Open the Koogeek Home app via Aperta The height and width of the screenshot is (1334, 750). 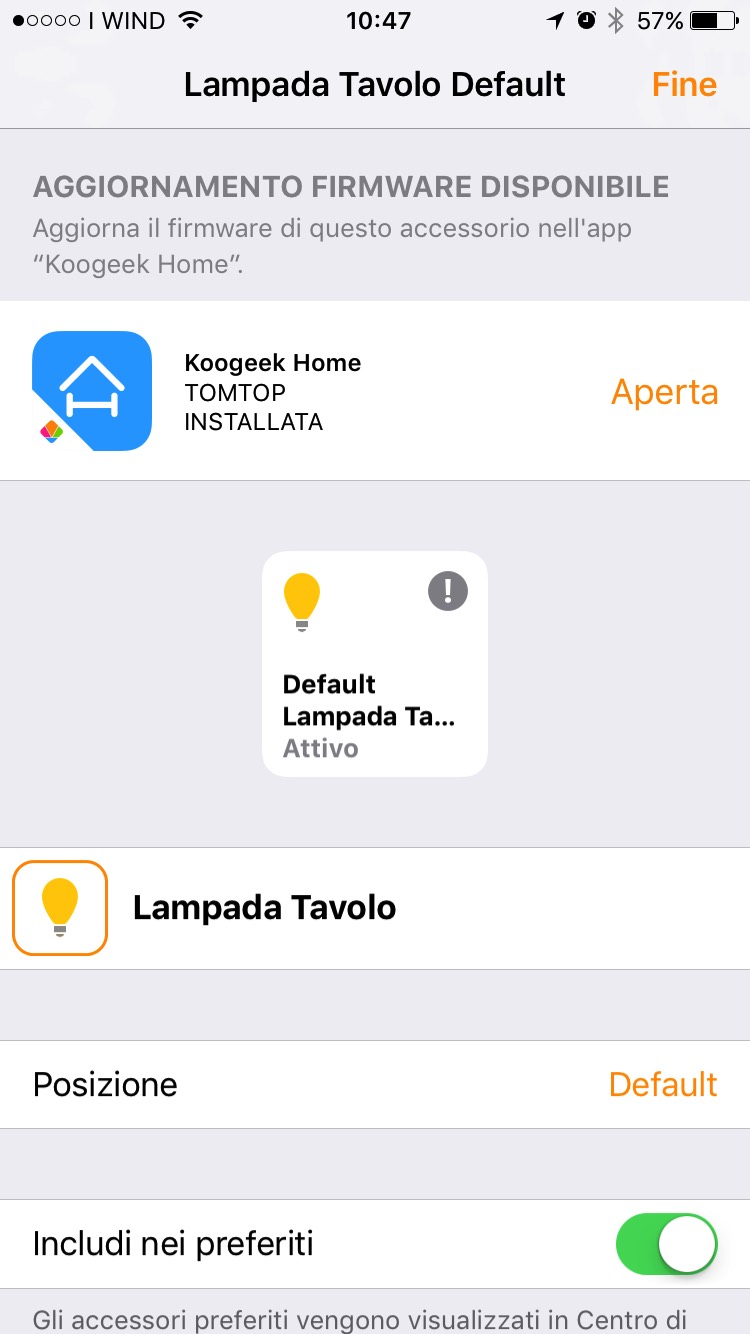664,392
